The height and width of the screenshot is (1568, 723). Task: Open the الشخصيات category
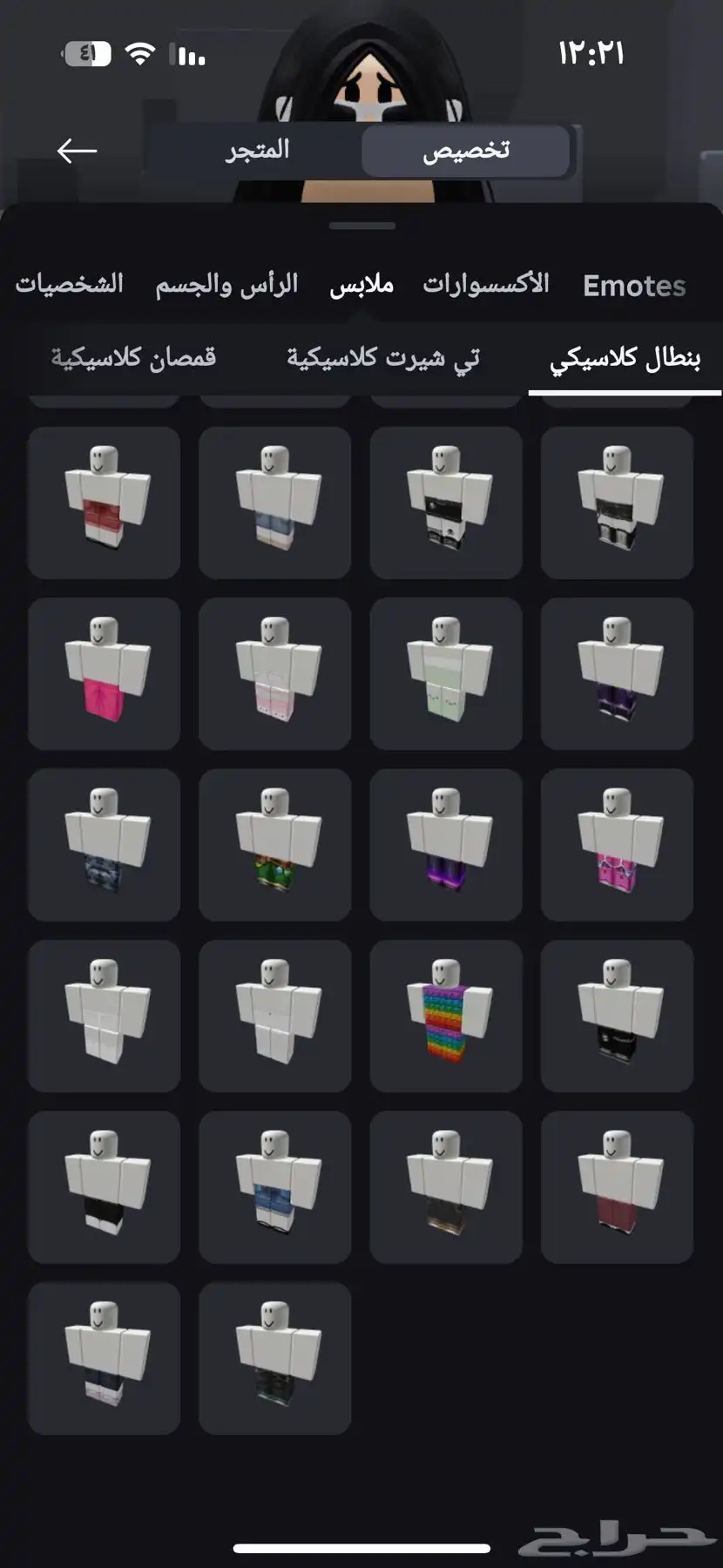coord(70,285)
